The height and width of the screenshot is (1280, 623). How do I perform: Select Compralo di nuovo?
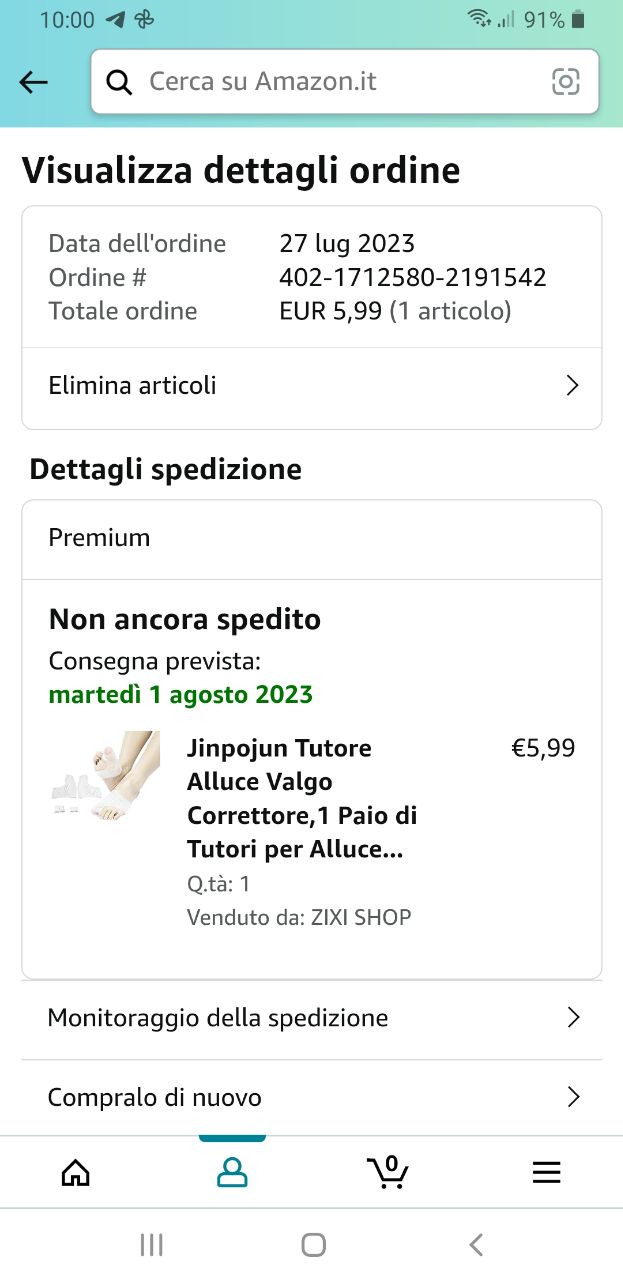click(x=311, y=1098)
